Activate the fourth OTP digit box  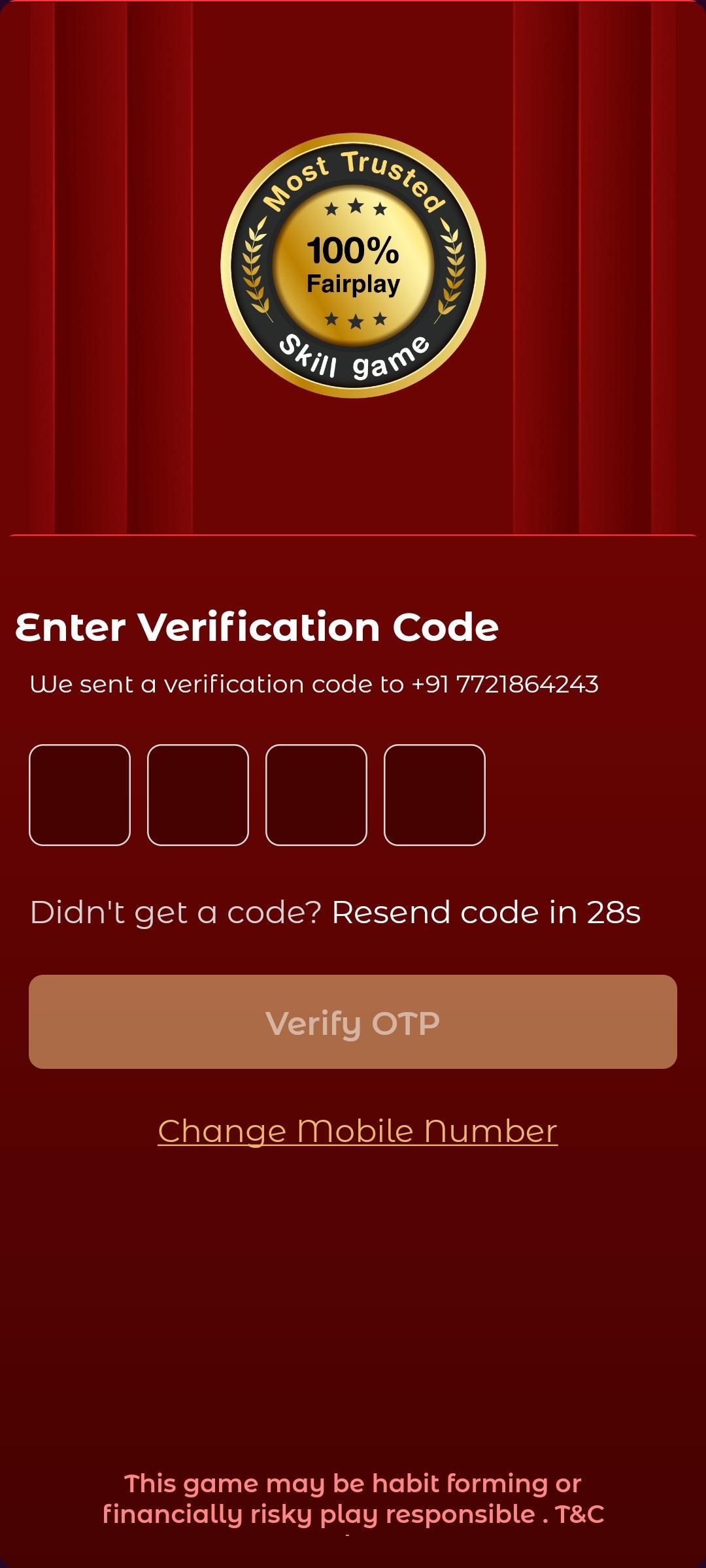[435, 794]
